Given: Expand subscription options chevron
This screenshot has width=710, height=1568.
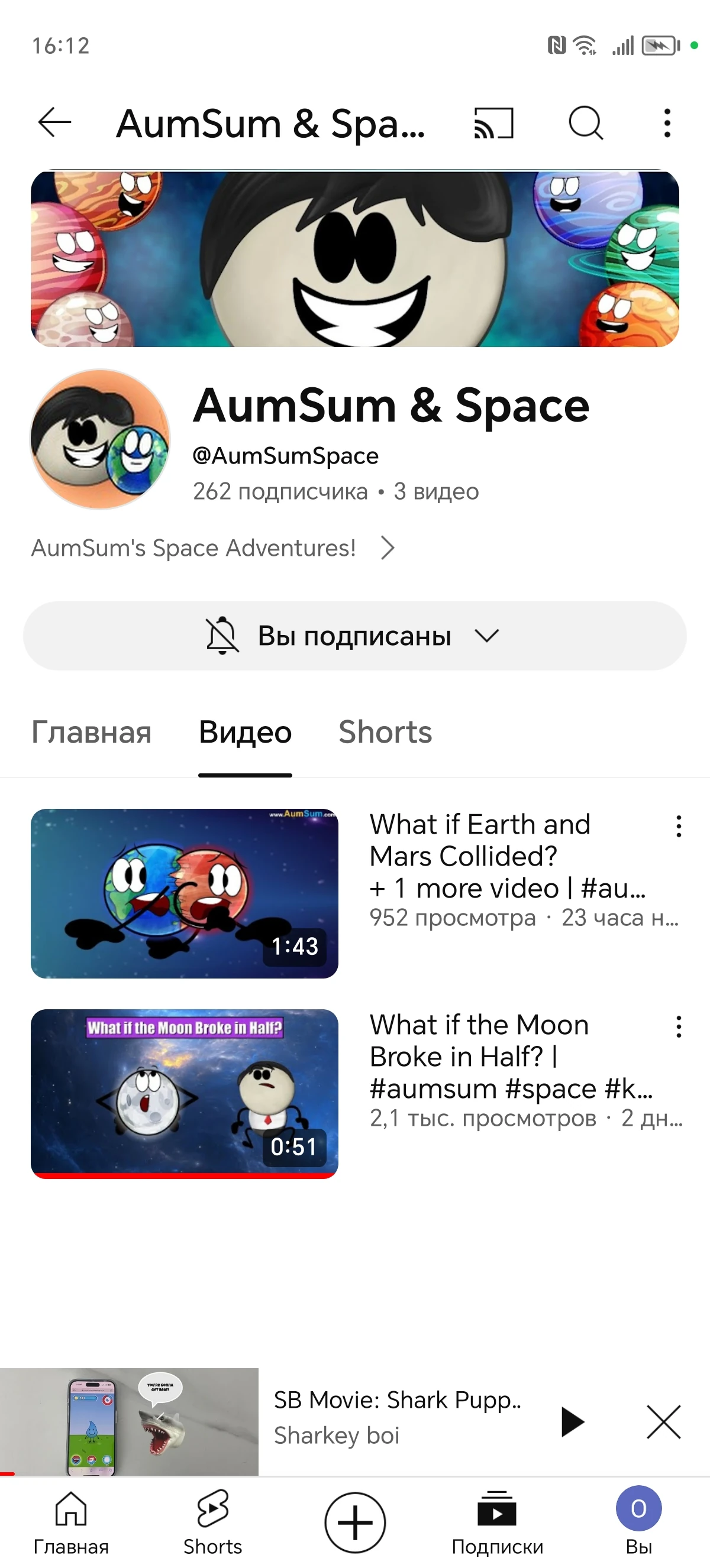Looking at the screenshot, I should (486, 636).
